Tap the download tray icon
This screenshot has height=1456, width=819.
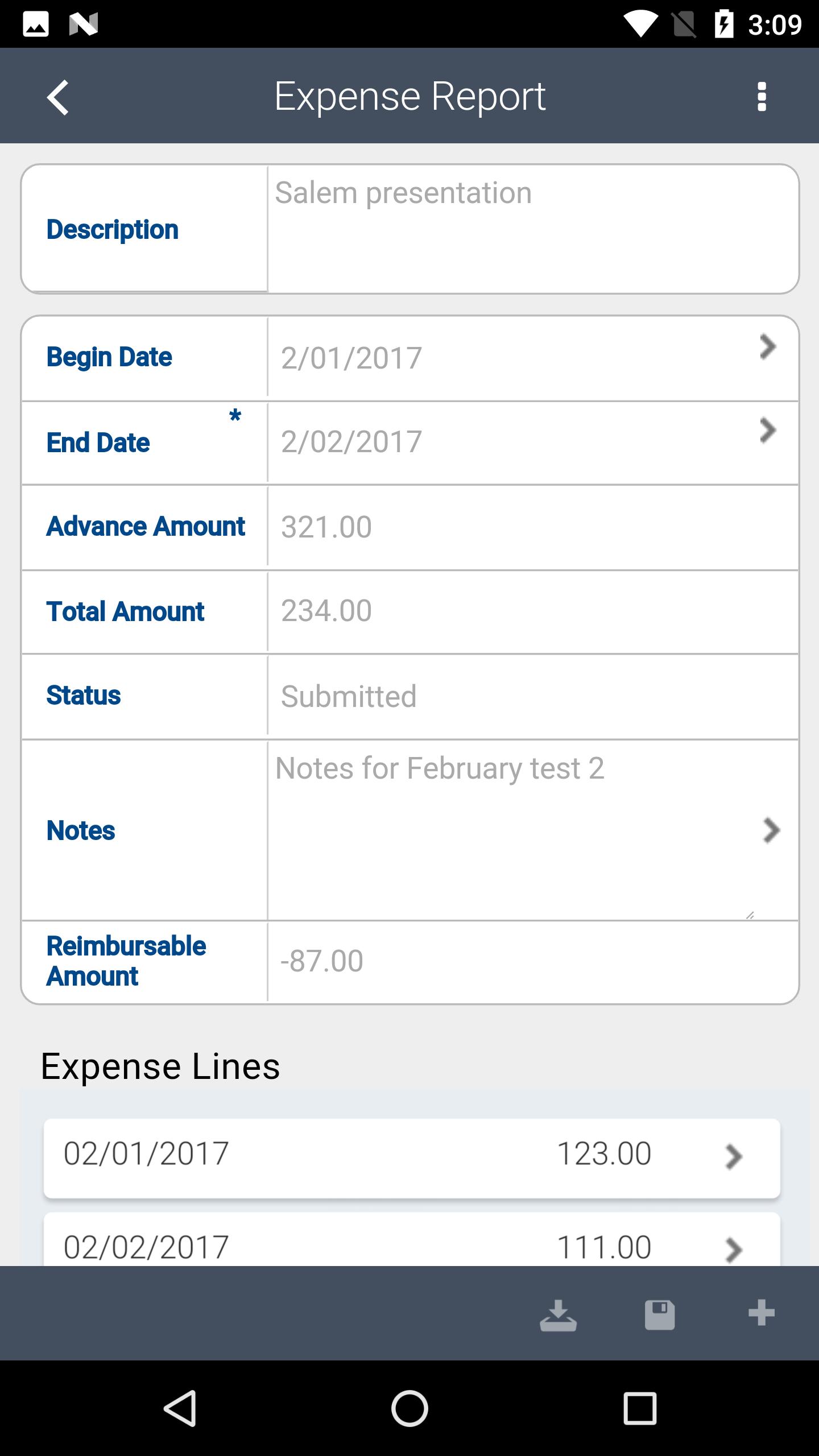[558, 1315]
